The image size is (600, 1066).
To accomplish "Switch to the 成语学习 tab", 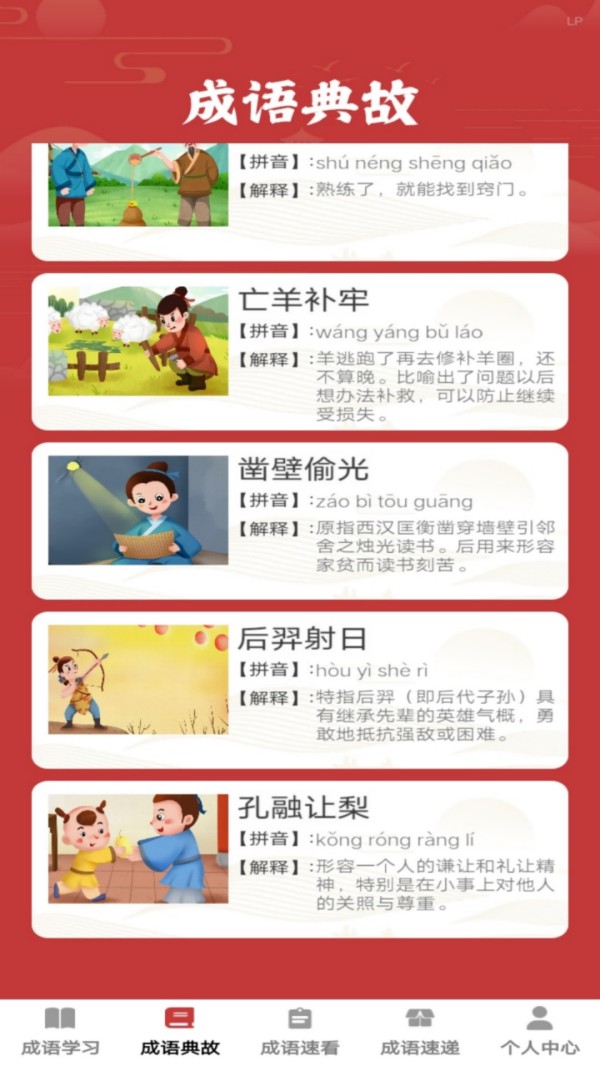I will 60,1032.
